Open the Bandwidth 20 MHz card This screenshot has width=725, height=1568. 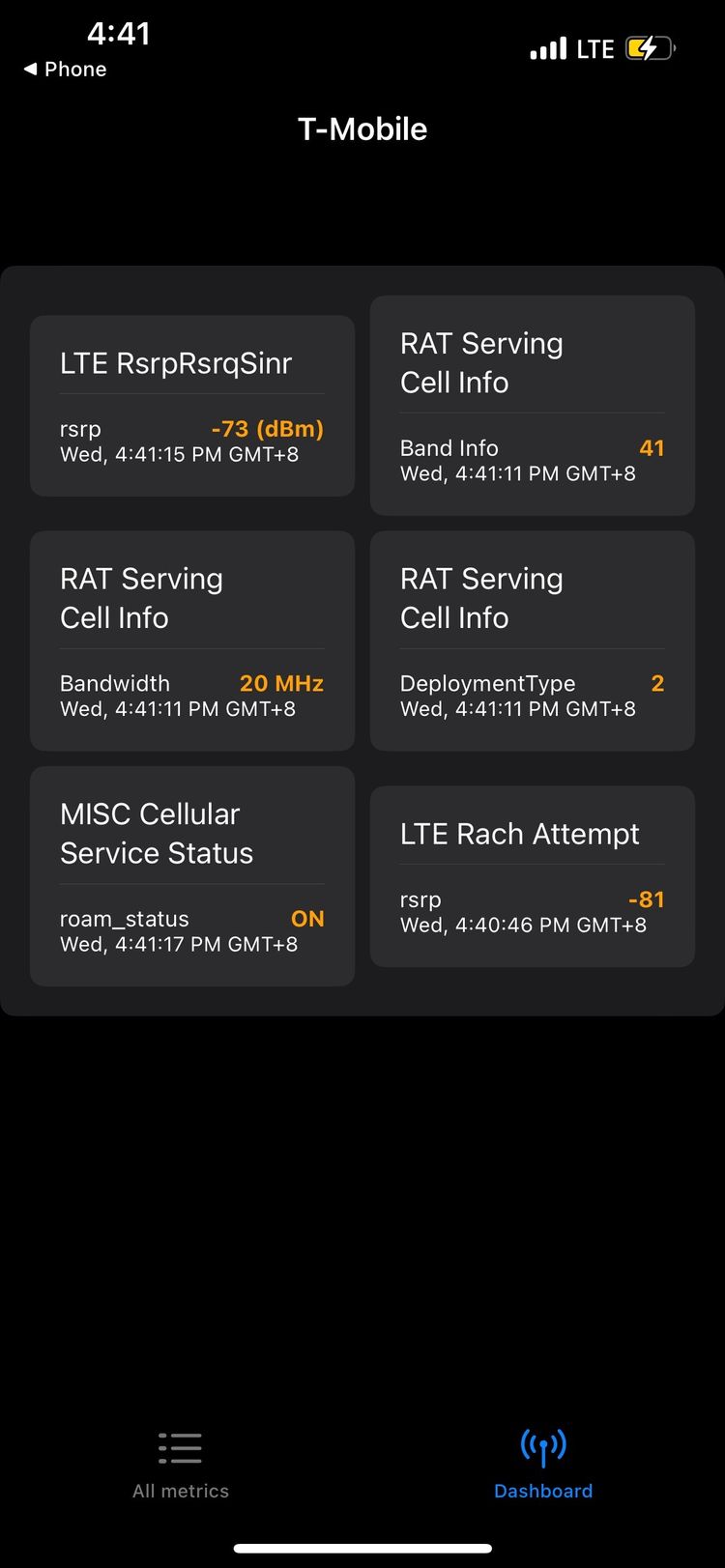pos(192,641)
